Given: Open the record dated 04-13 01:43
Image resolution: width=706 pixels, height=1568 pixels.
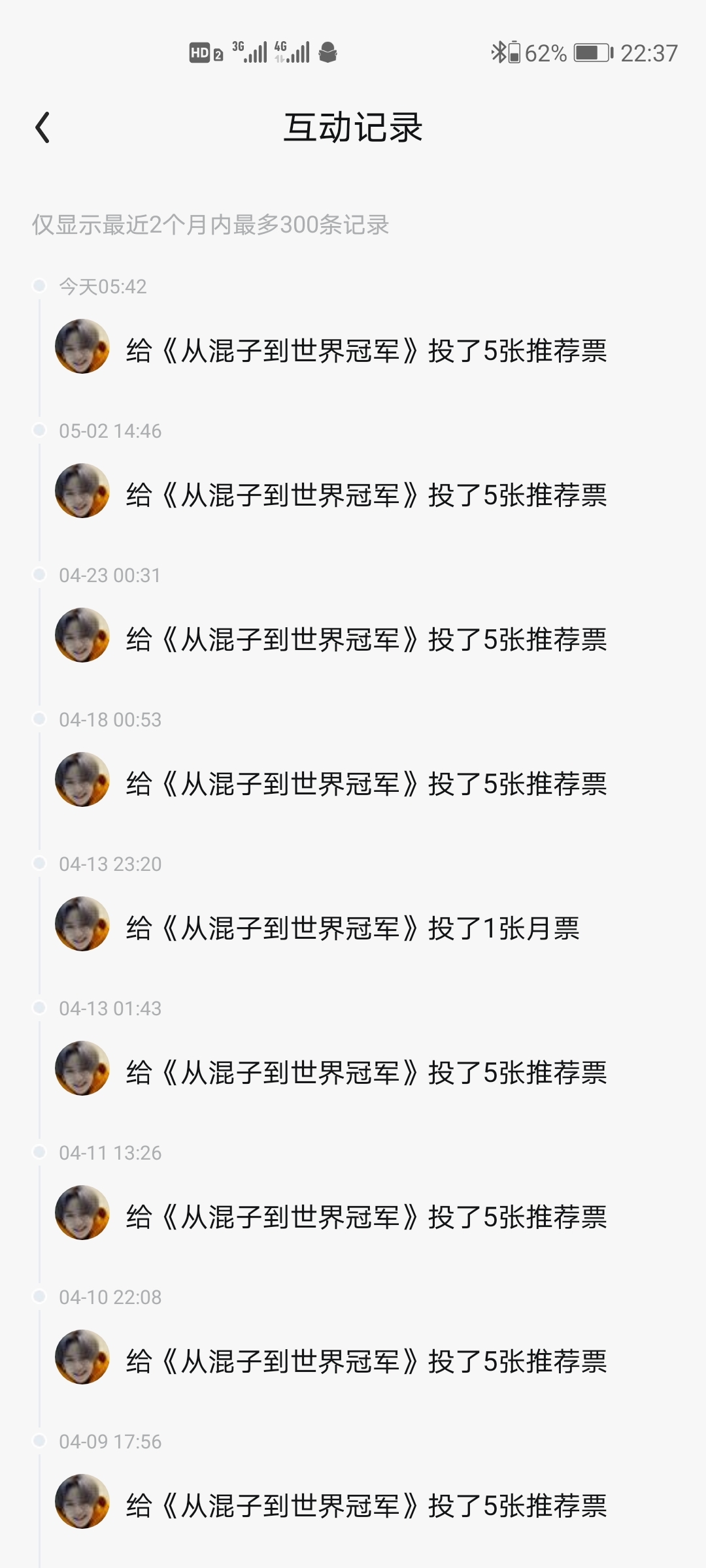Looking at the screenshot, I should point(366,1072).
